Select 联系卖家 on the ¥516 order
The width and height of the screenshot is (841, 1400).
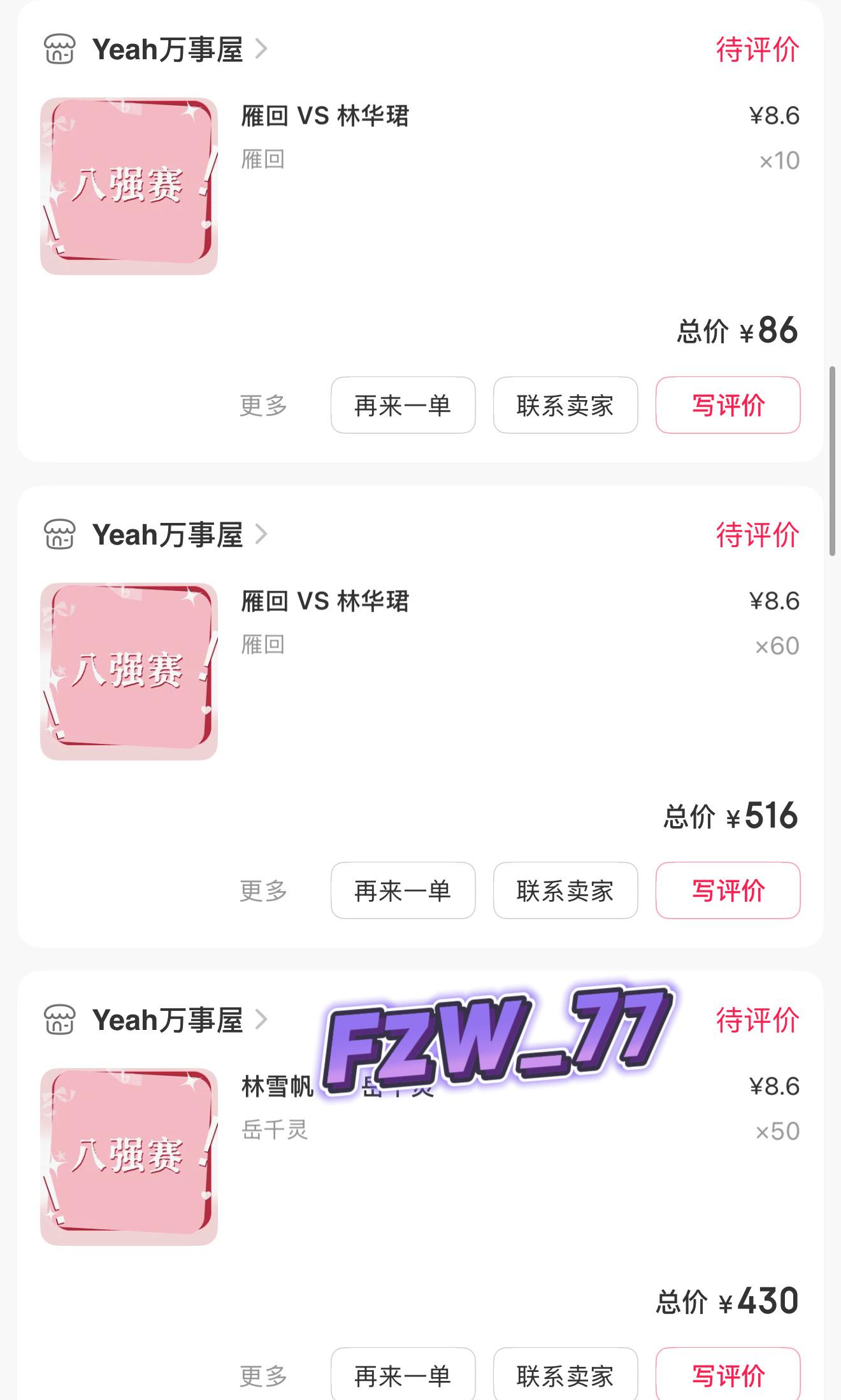[565, 891]
